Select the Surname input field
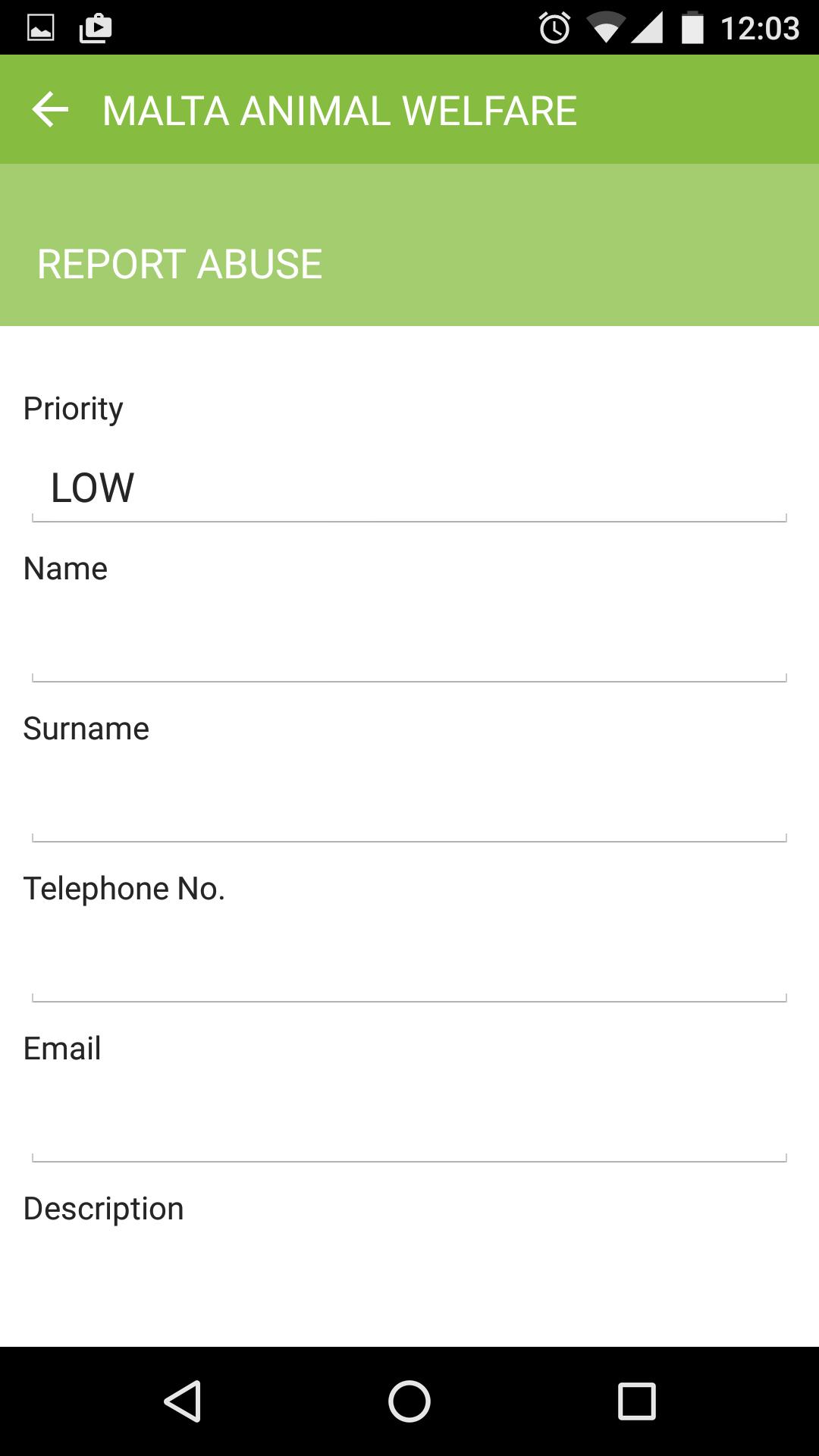The image size is (819, 1456). tap(409, 808)
